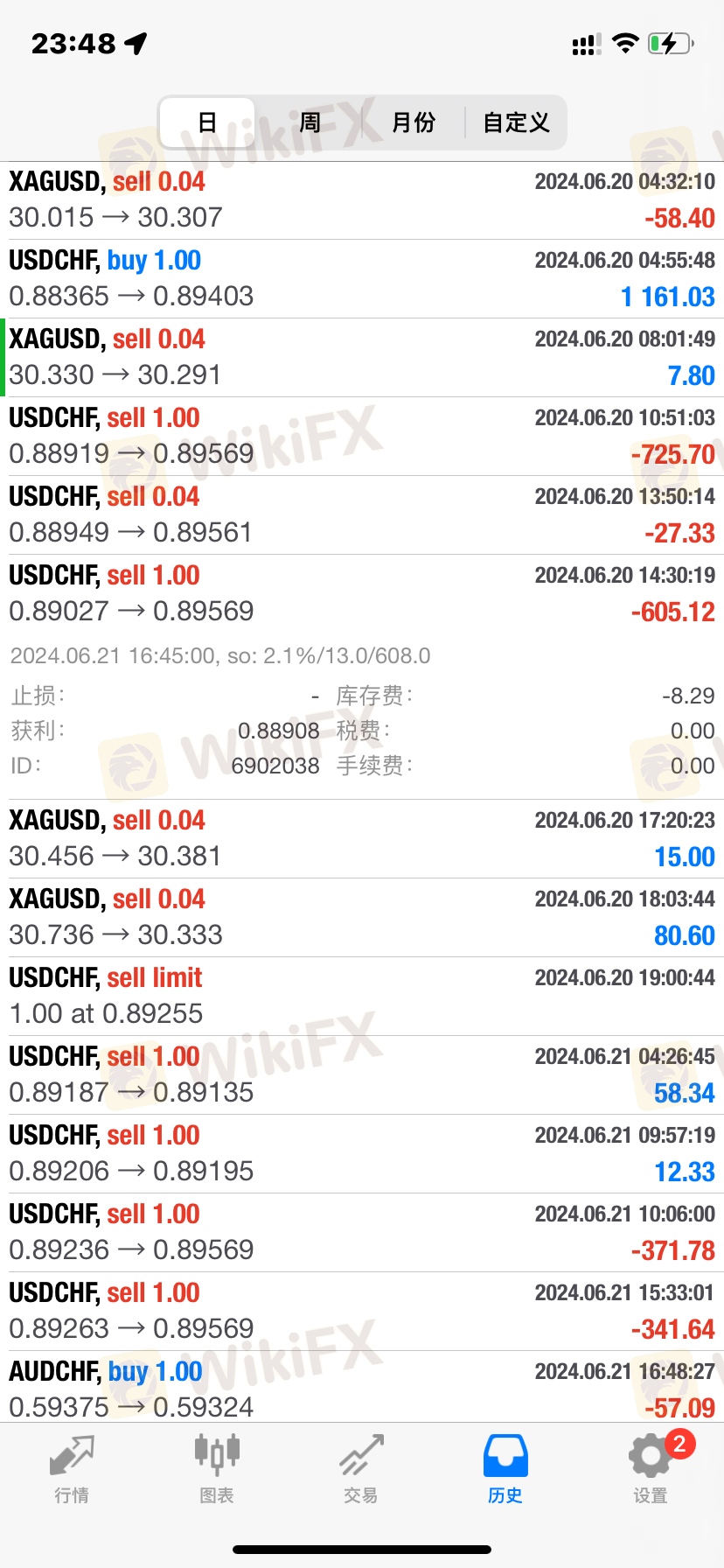Expand the USDCHF trade with 58.34 profit
This screenshot has height=1568, width=724.
pos(362,1075)
